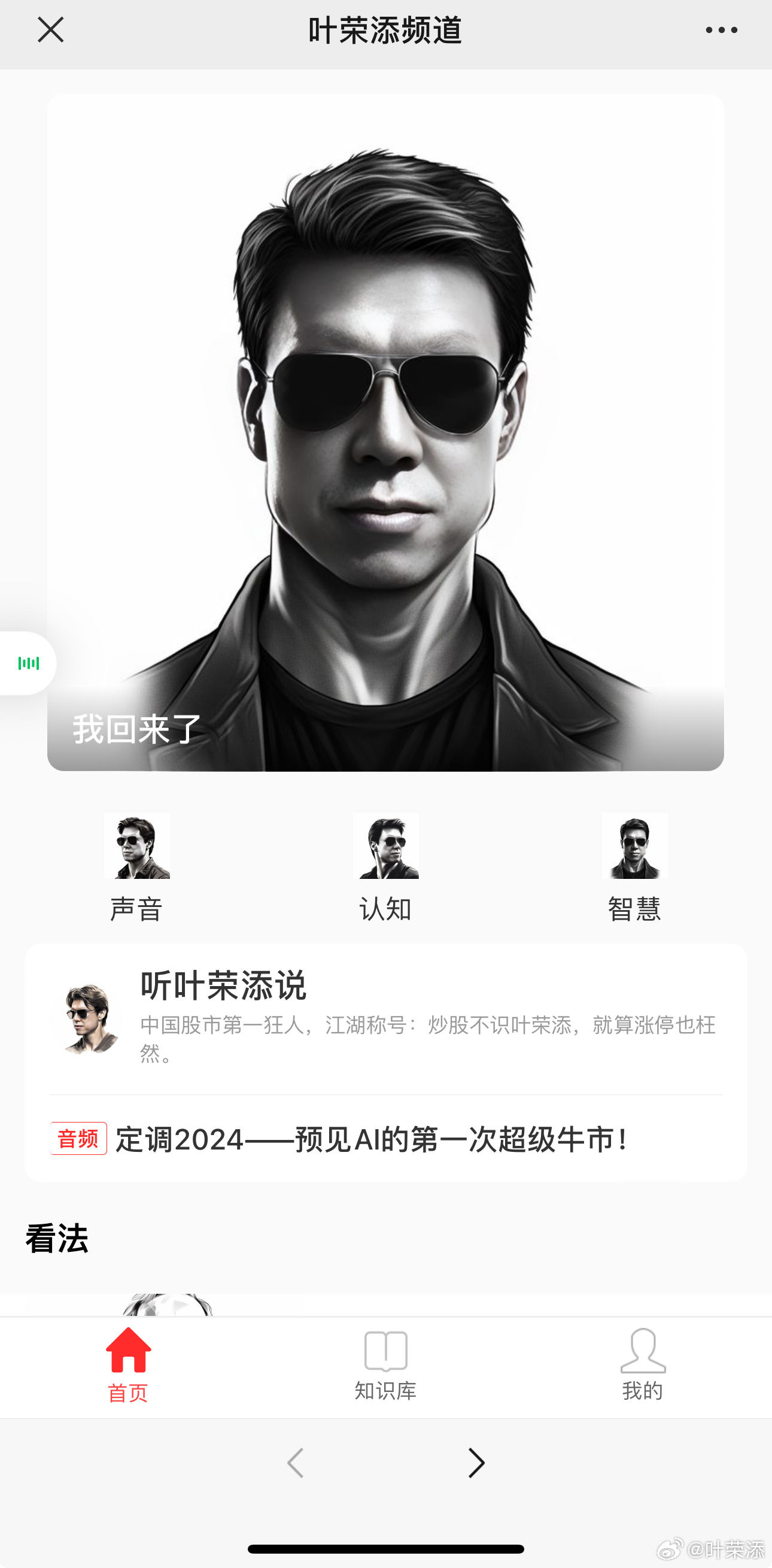
Task: Open the three-dot more options menu
Action: coord(722,30)
